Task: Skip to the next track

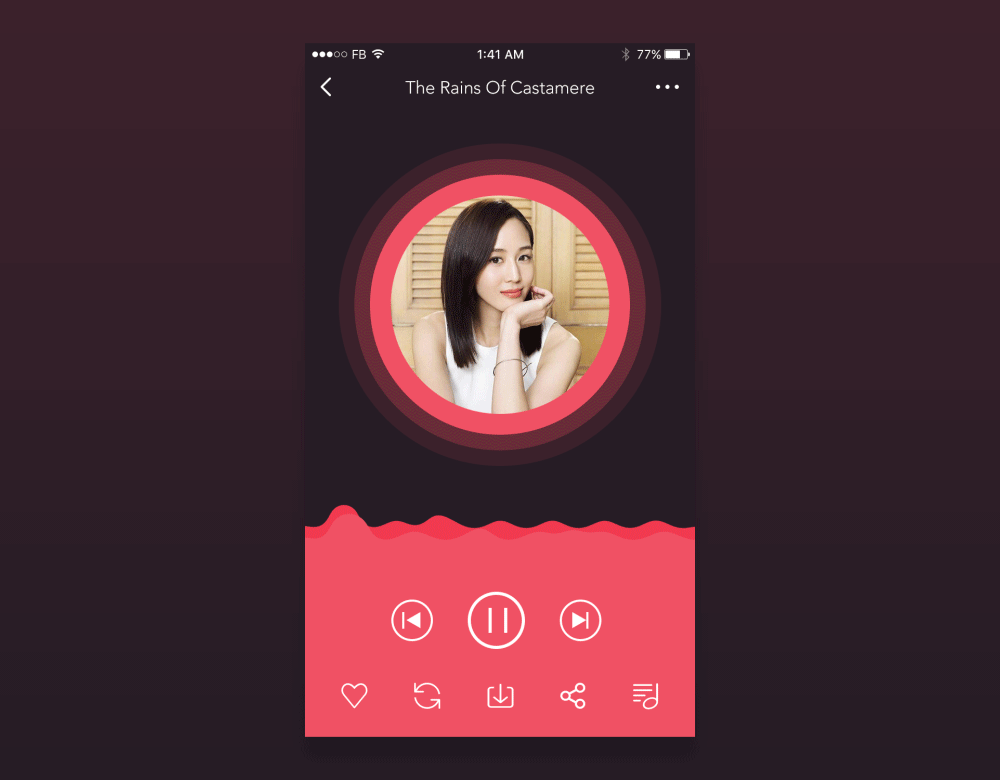Action: [x=580, y=620]
